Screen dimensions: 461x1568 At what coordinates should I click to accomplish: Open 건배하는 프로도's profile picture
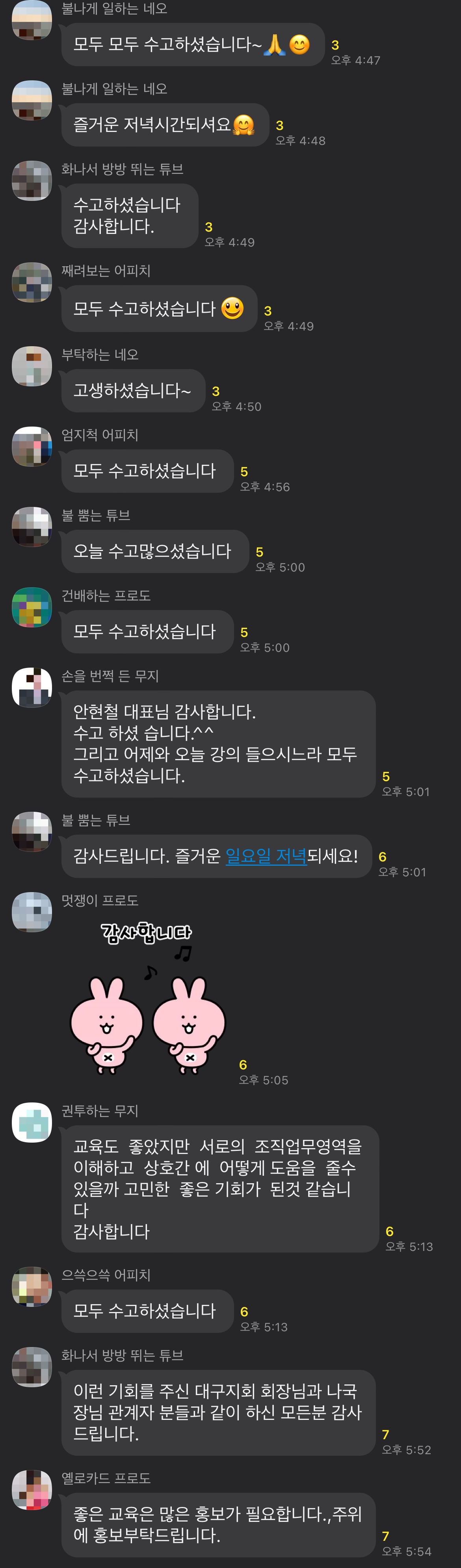pyautogui.click(x=32, y=607)
